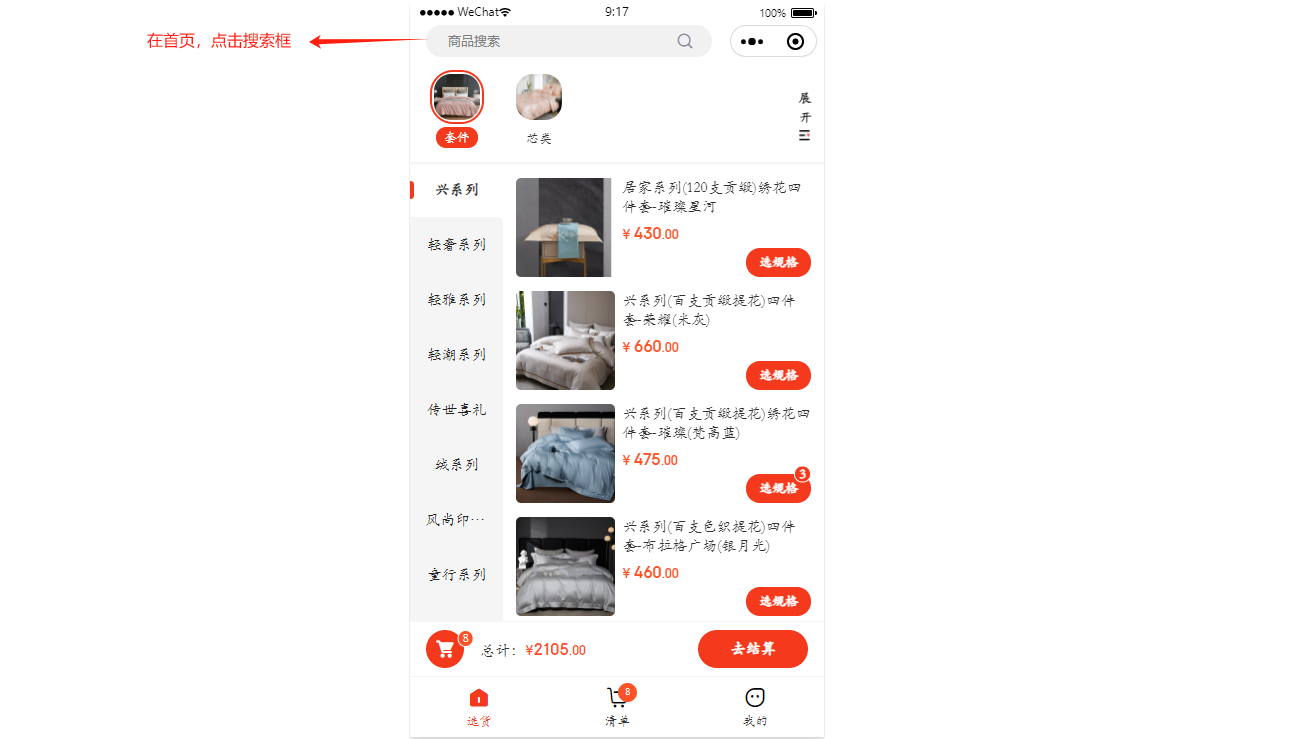This screenshot has height=739, width=1302.
Task: Tap the 商品搜索 search box
Action: pos(560,41)
